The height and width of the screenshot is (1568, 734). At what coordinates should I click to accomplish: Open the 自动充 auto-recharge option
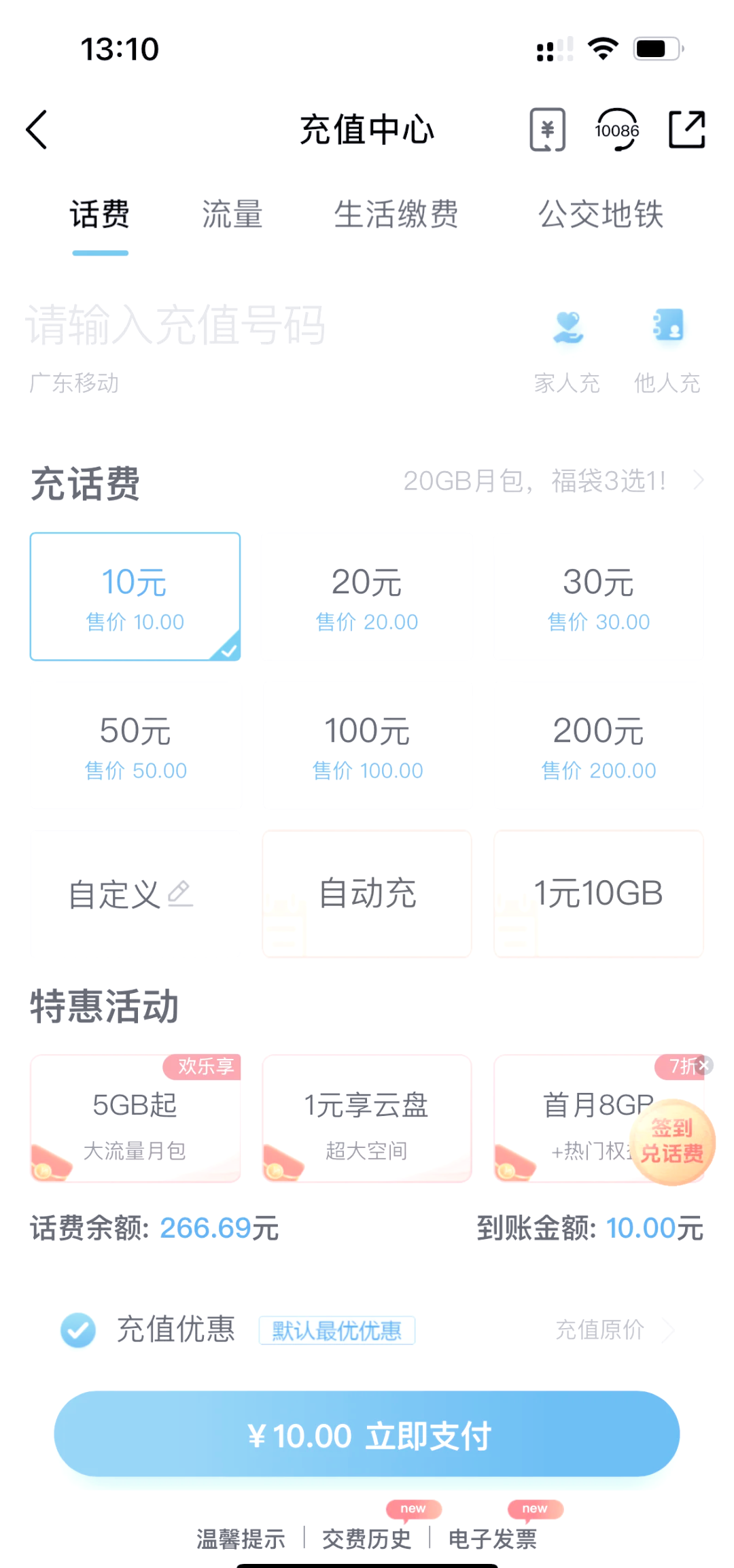367,894
